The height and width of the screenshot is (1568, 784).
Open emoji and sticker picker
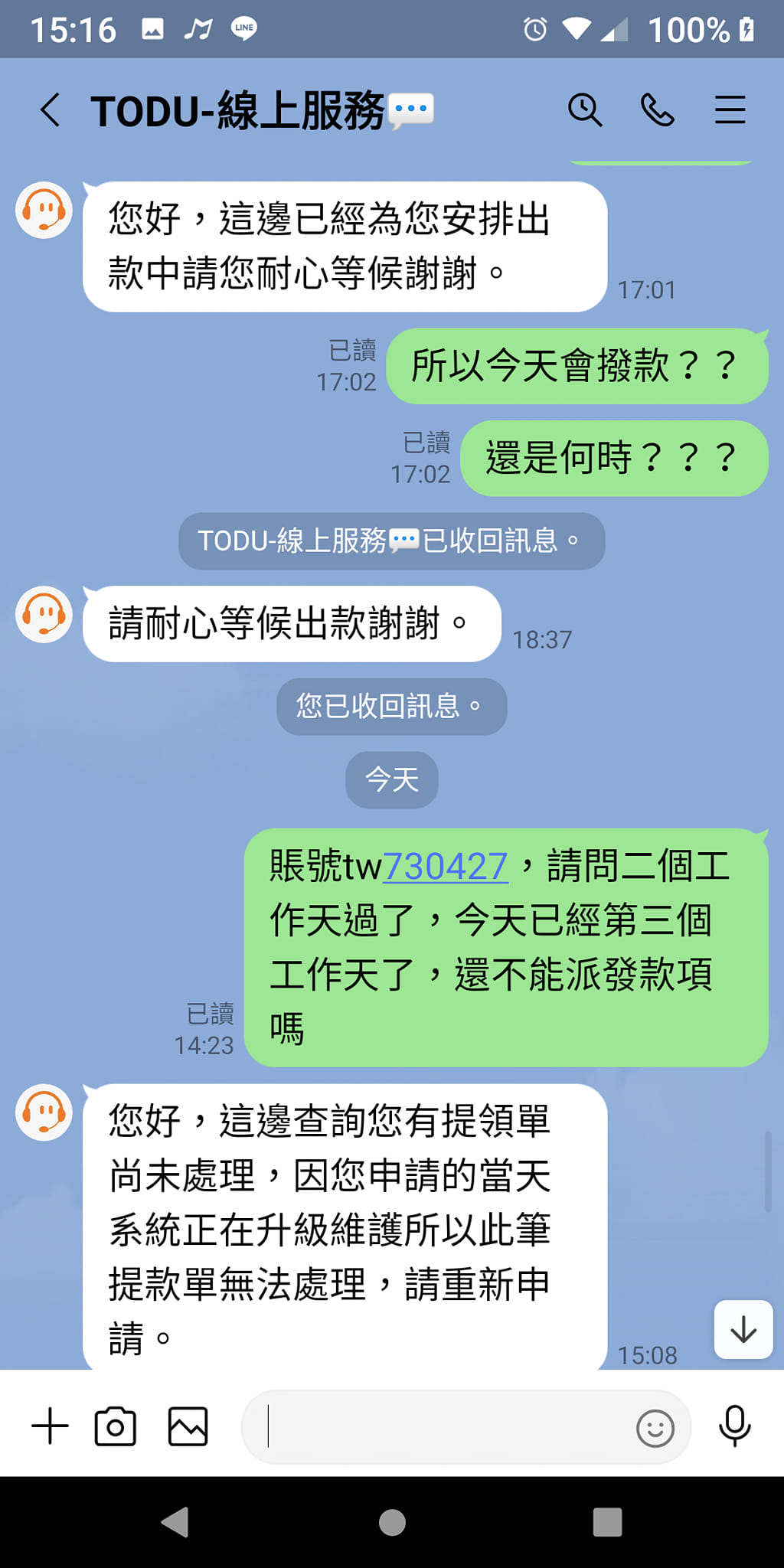tap(655, 1428)
